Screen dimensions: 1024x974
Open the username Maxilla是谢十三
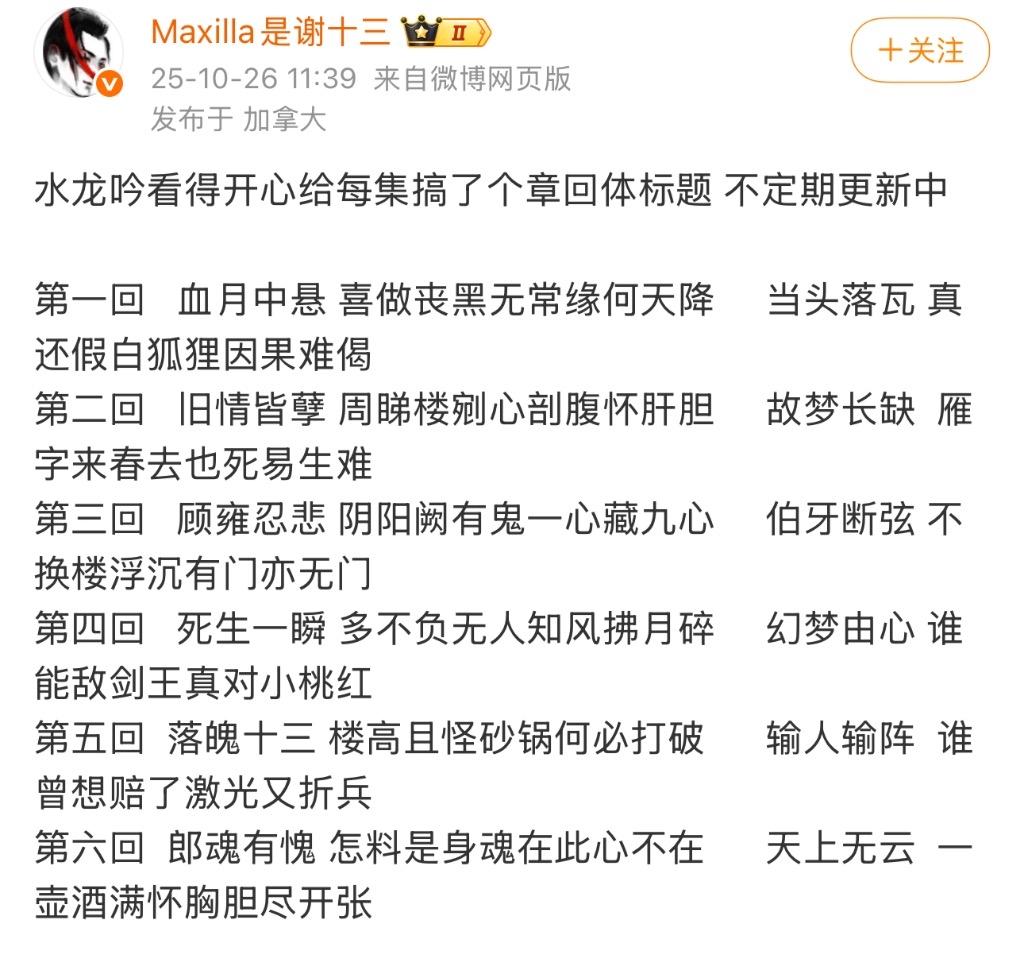[270, 32]
